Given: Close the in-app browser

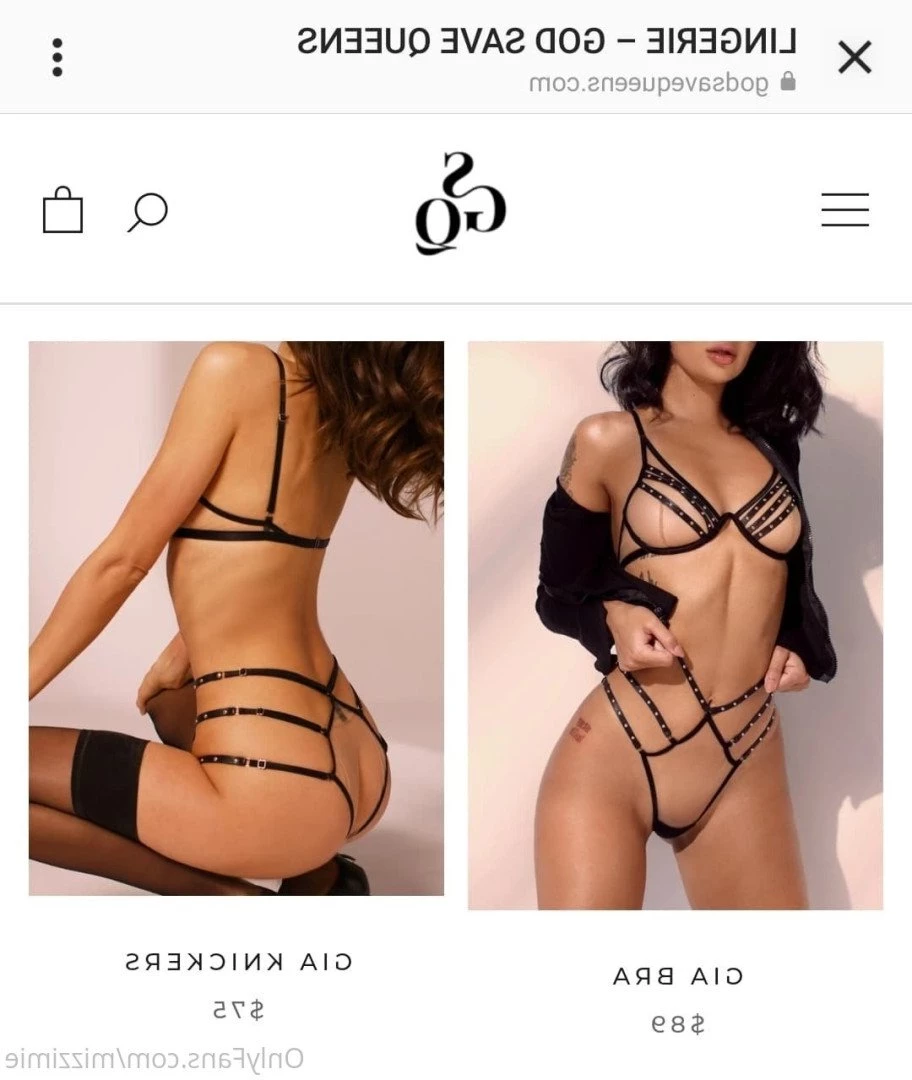Looking at the screenshot, I should point(855,58).
